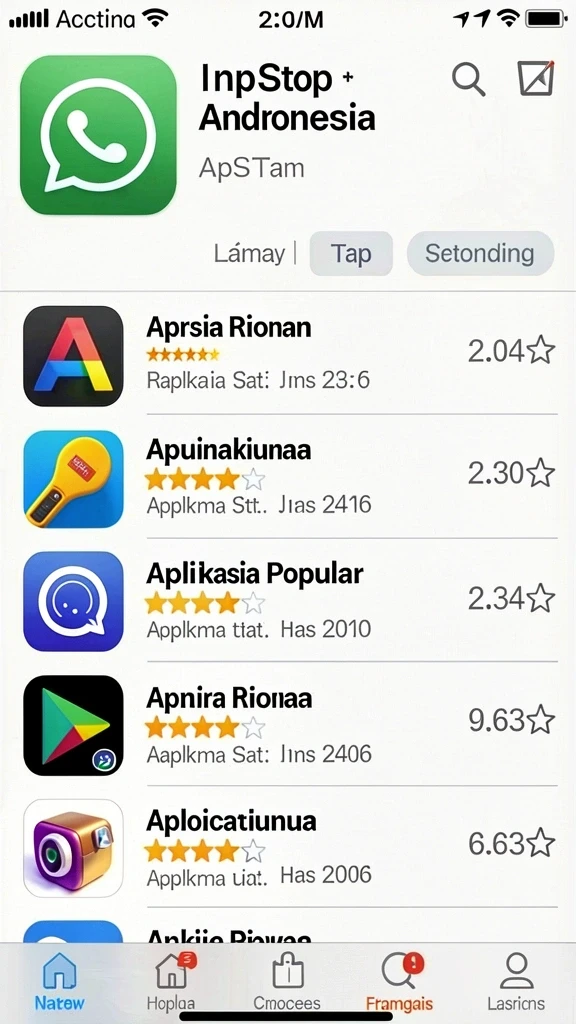Star the Apnira Rionaa app rated 9.63

[x=541, y=720]
